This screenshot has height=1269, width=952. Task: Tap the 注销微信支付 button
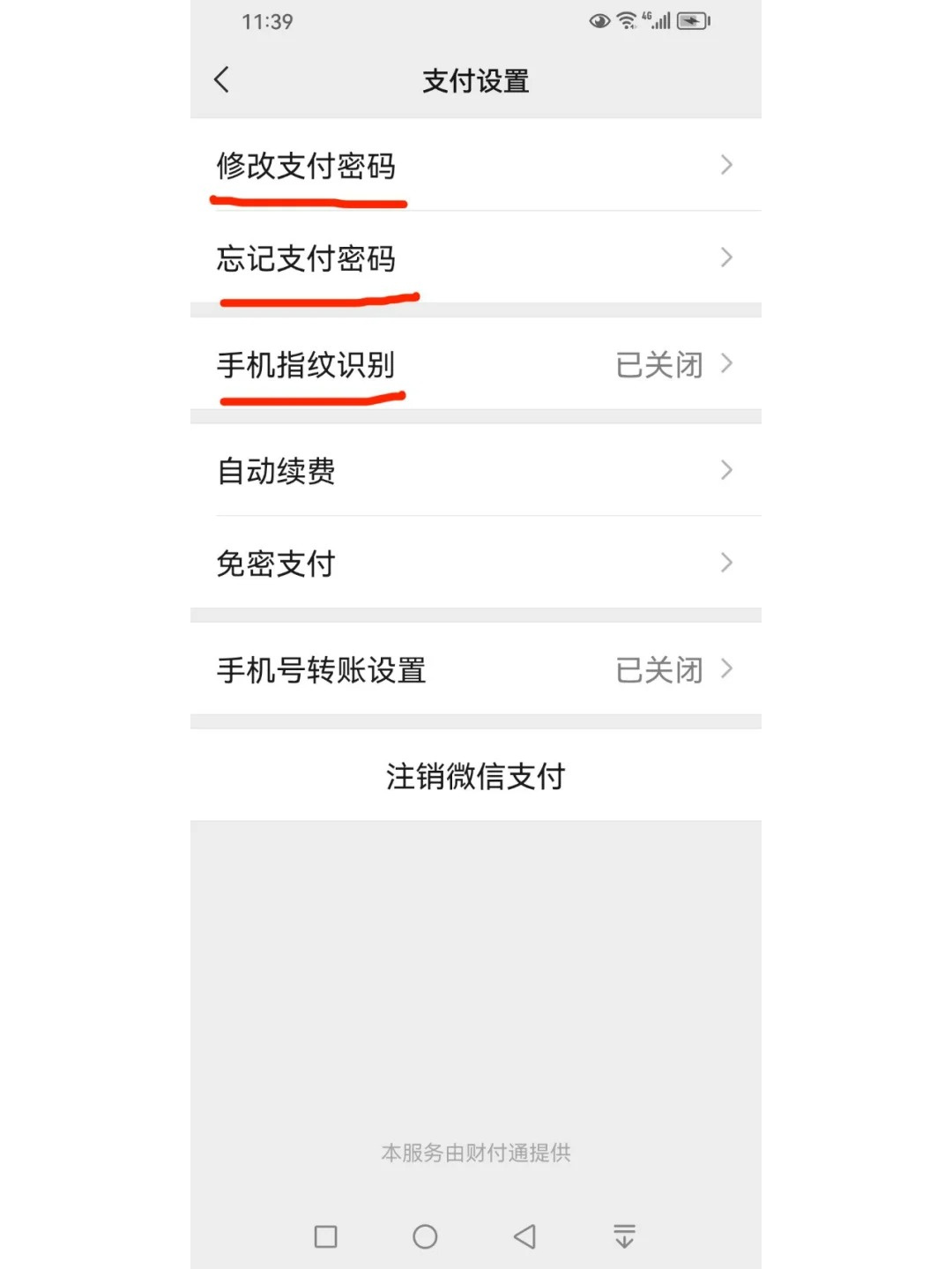click(x=476, y=777)
